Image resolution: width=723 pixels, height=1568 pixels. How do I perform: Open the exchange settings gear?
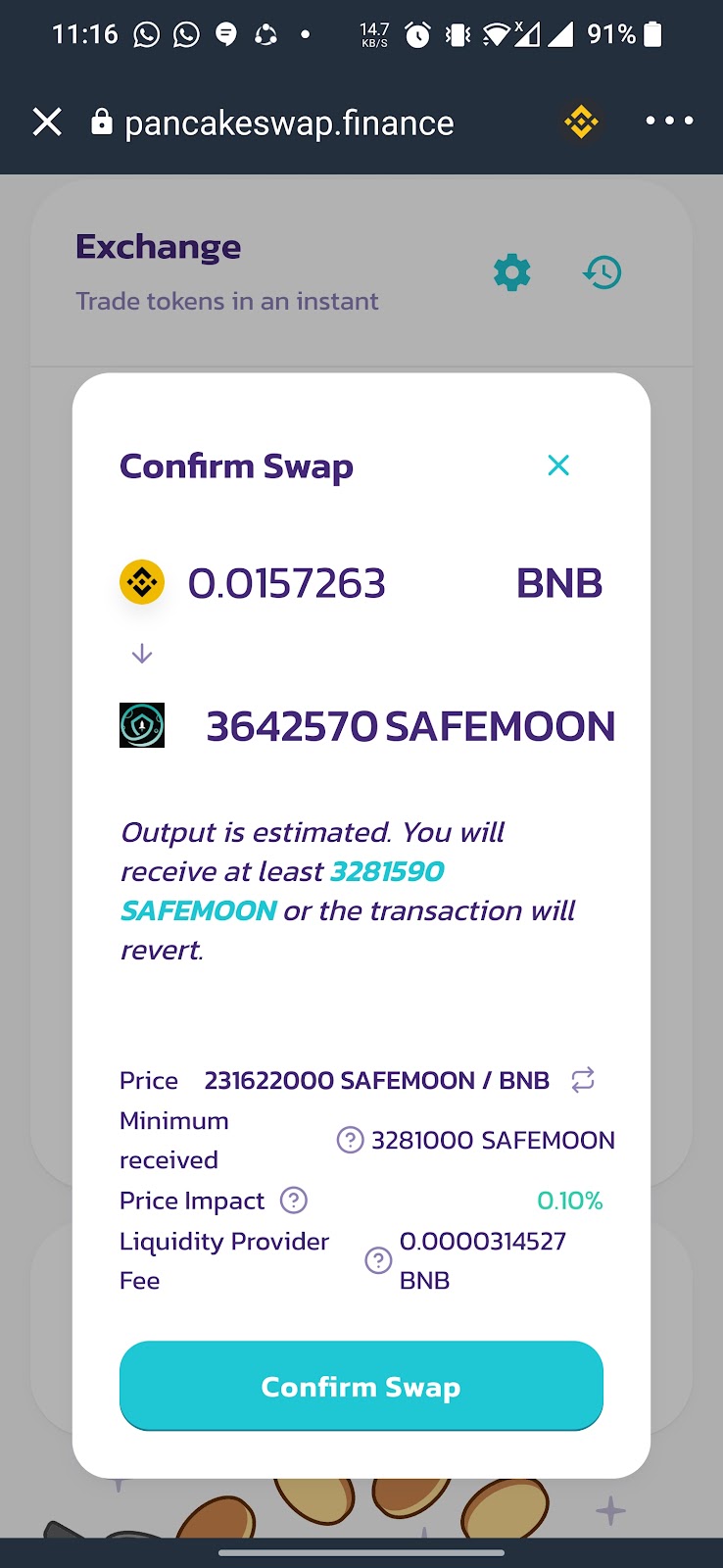click(511, 272)
